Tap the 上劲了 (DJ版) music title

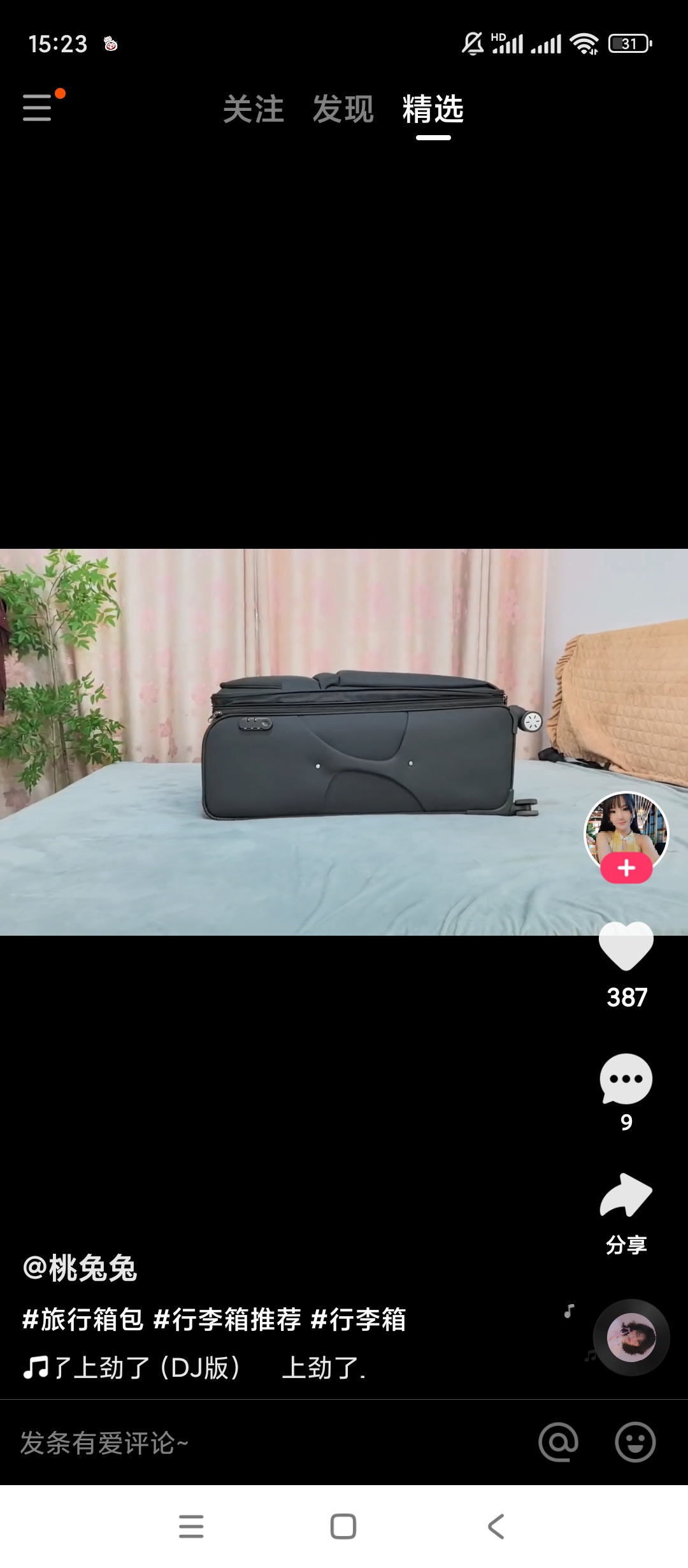[x=147, y=1368]
